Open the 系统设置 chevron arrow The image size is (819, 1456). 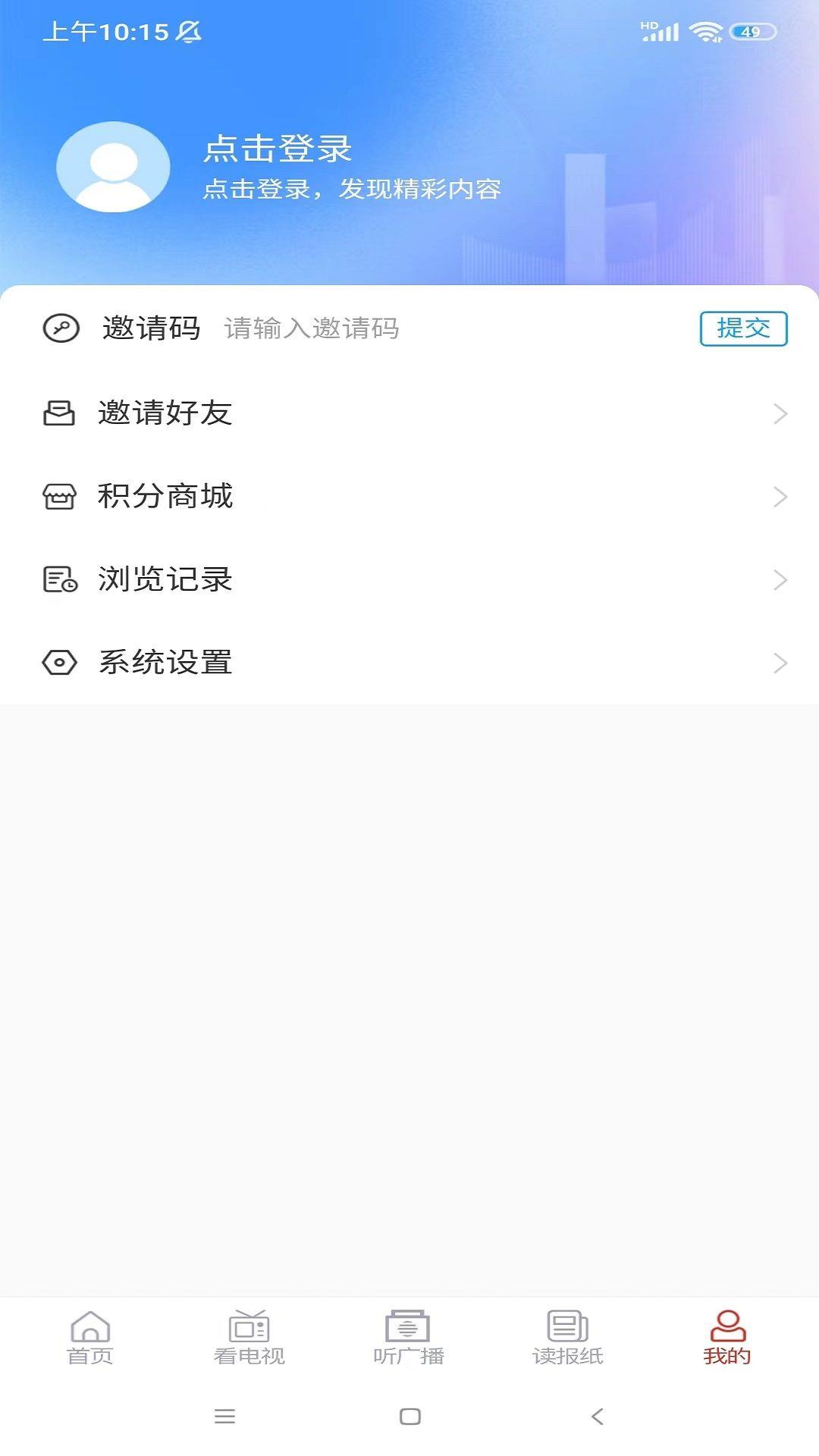[781, 664]
